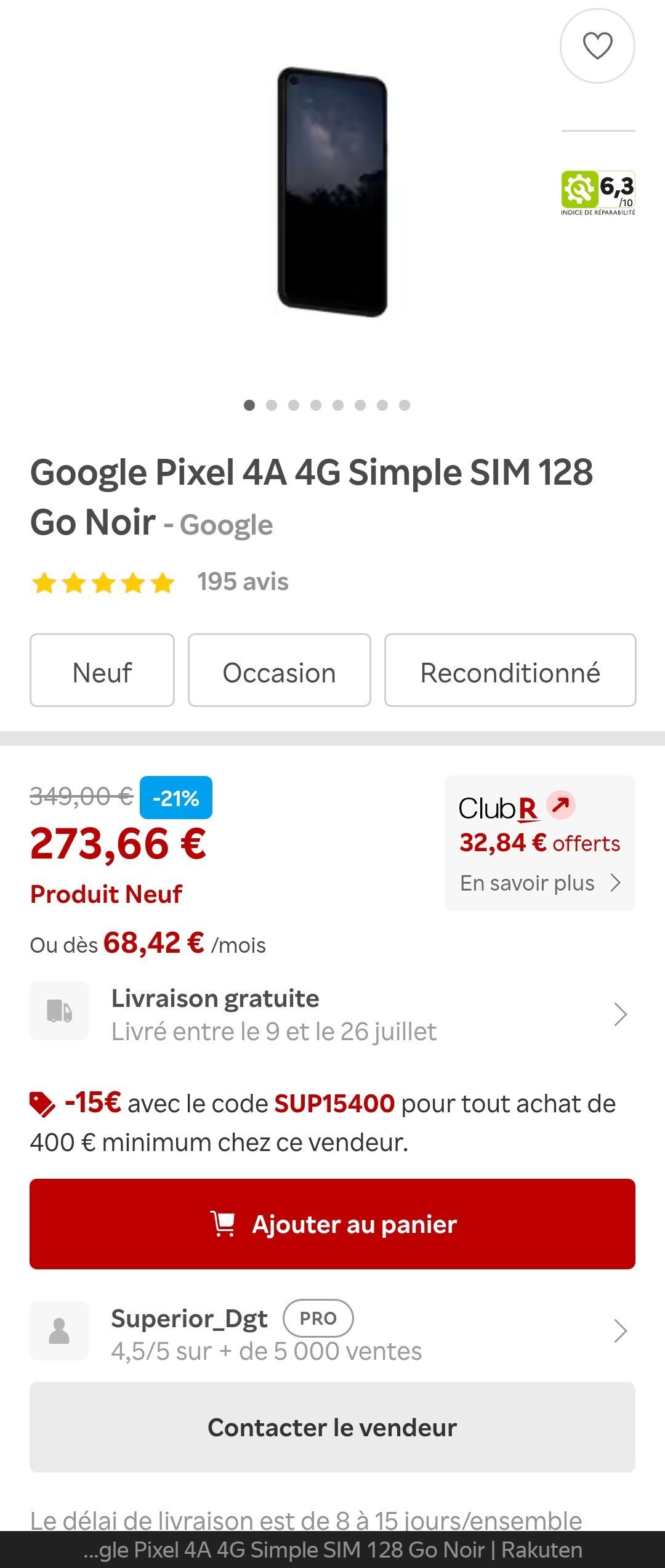665x1568 pixels.
Task: Open the 195 avis reviews
Action: tap(243, 582)
